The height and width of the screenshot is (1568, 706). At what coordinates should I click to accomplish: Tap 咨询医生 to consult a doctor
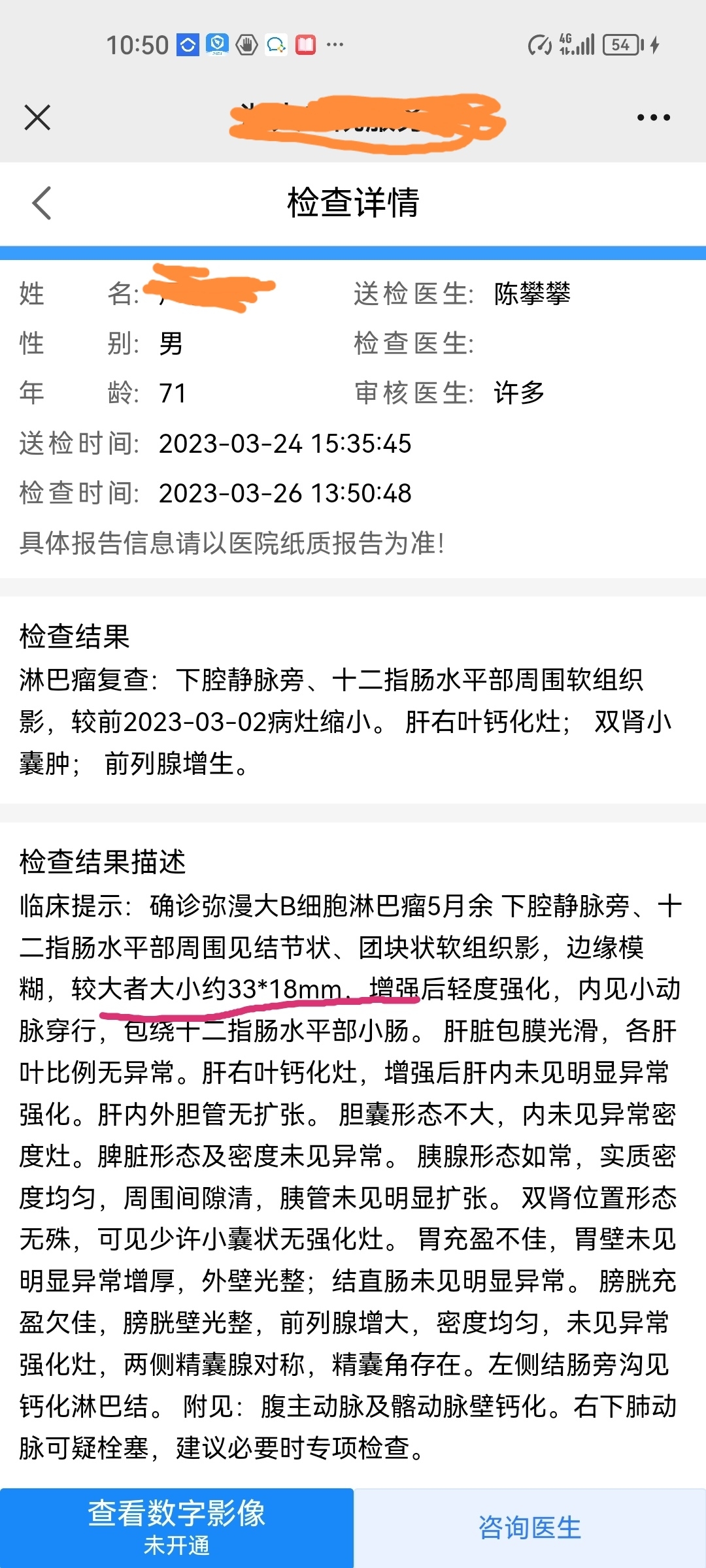pyautogui.click(x=530, y=1527)
